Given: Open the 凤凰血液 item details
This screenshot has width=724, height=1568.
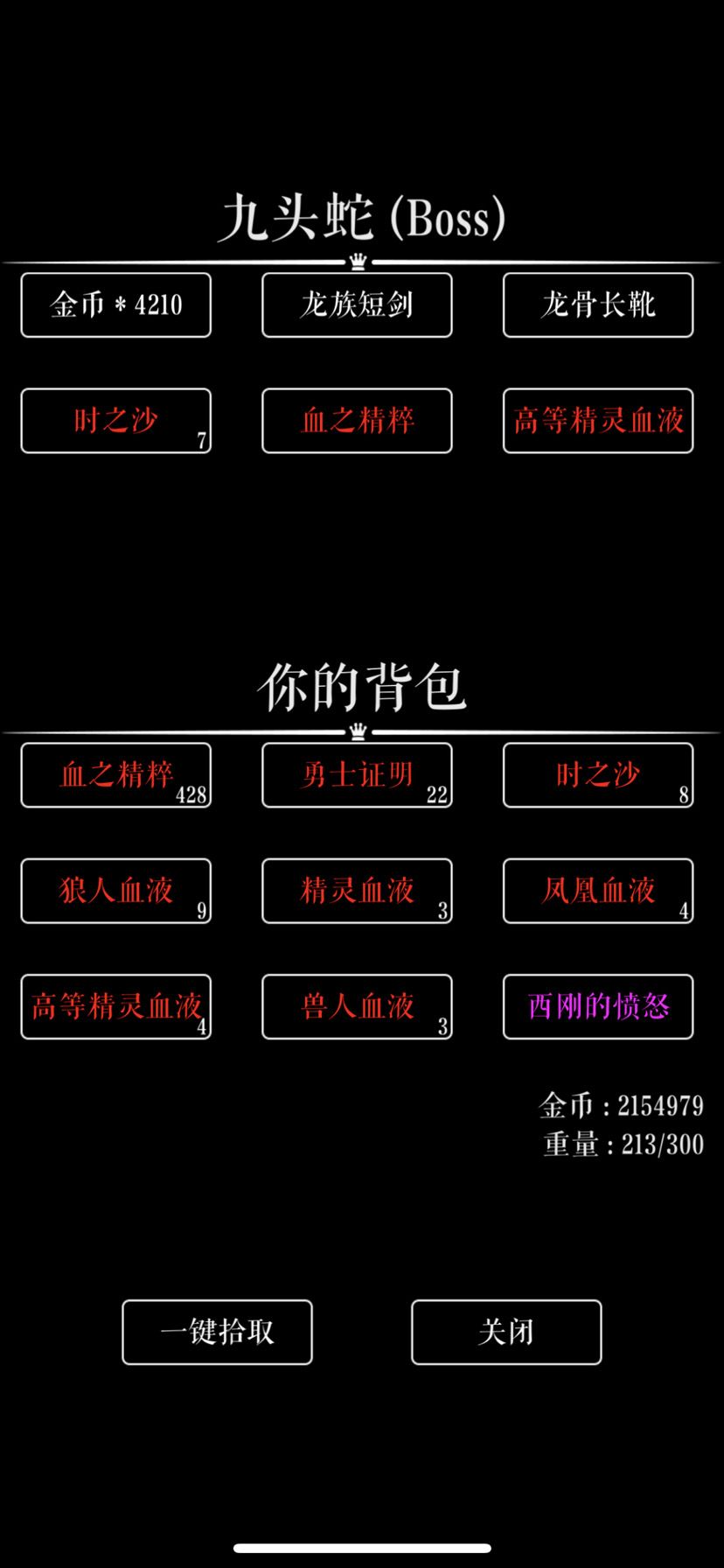Looking at the screenshot, I should (597, 891).
